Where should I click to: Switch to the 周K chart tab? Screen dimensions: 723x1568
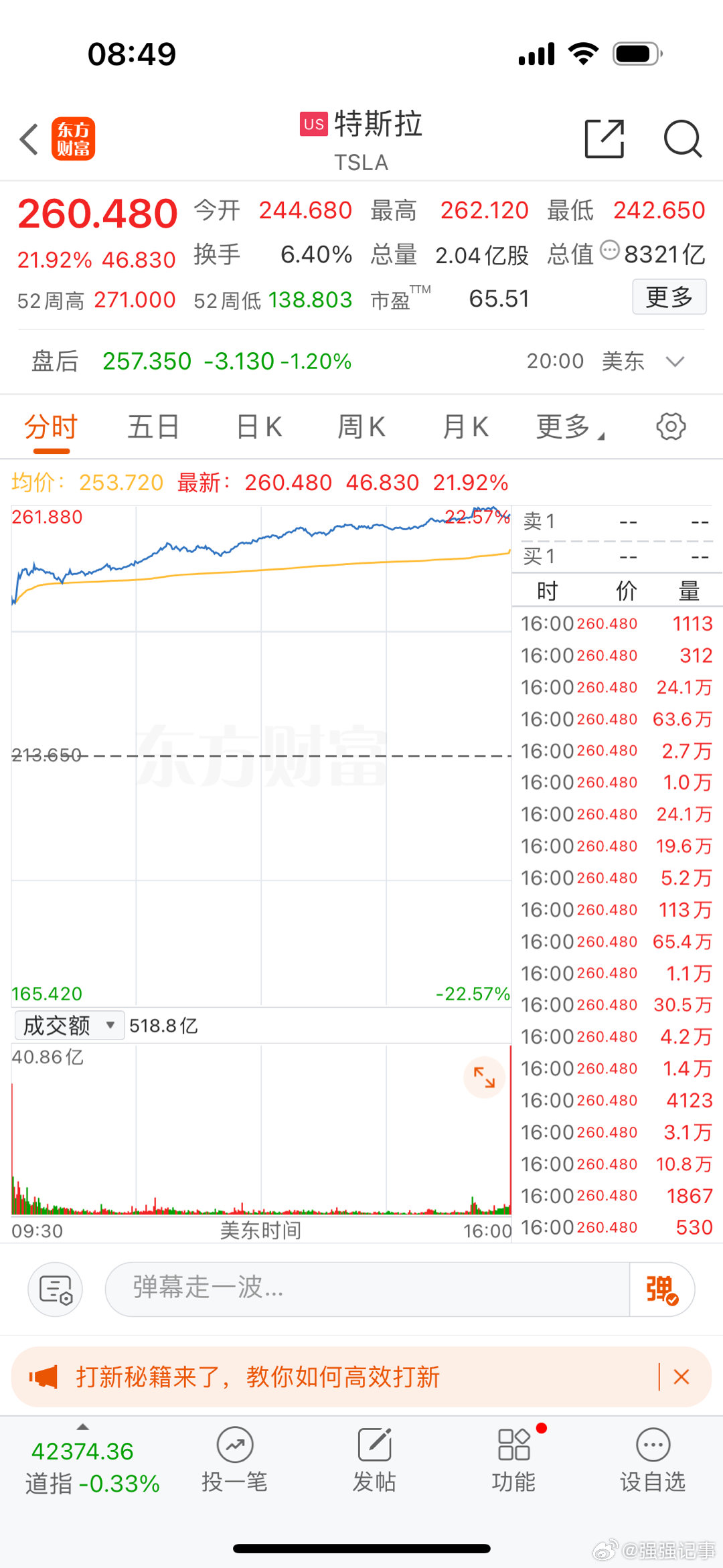point(361,426)
